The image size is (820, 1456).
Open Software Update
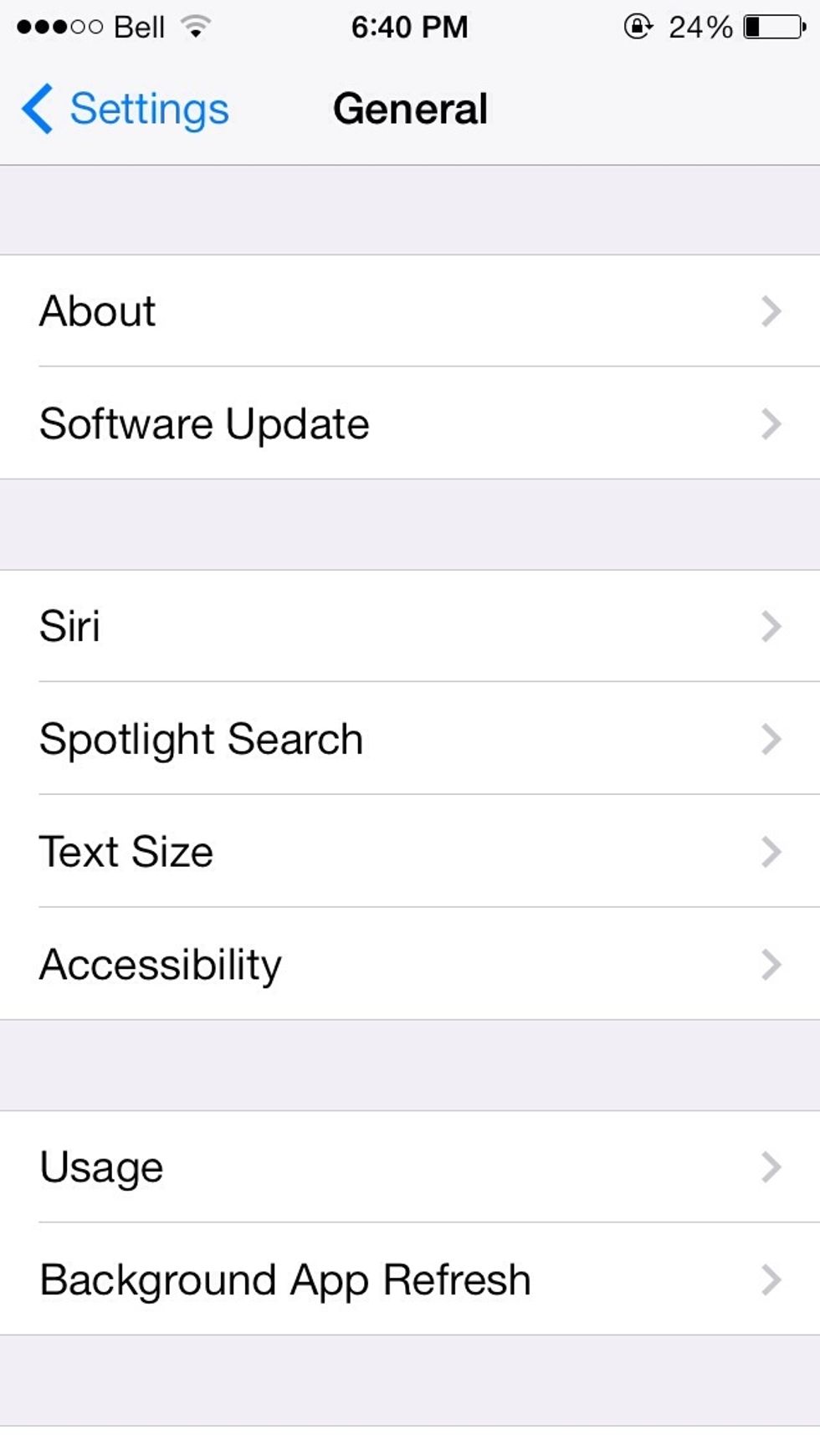(410, 423)
